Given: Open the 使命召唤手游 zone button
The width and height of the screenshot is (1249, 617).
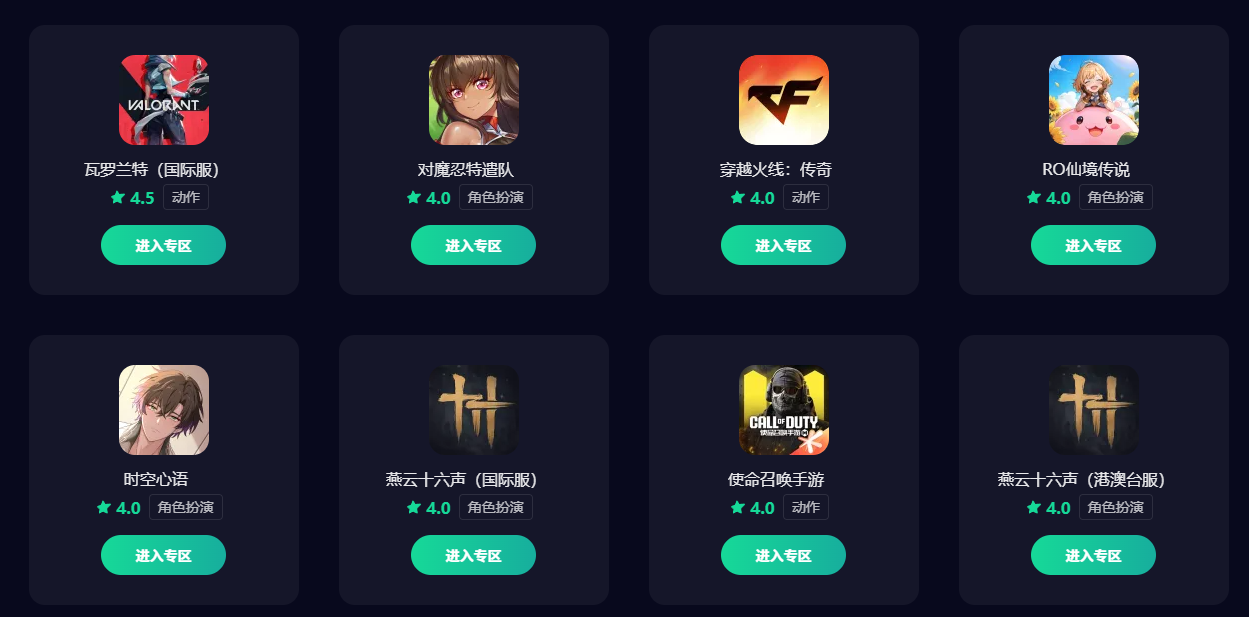Looking at the screenshot, I should coord(783,555).
